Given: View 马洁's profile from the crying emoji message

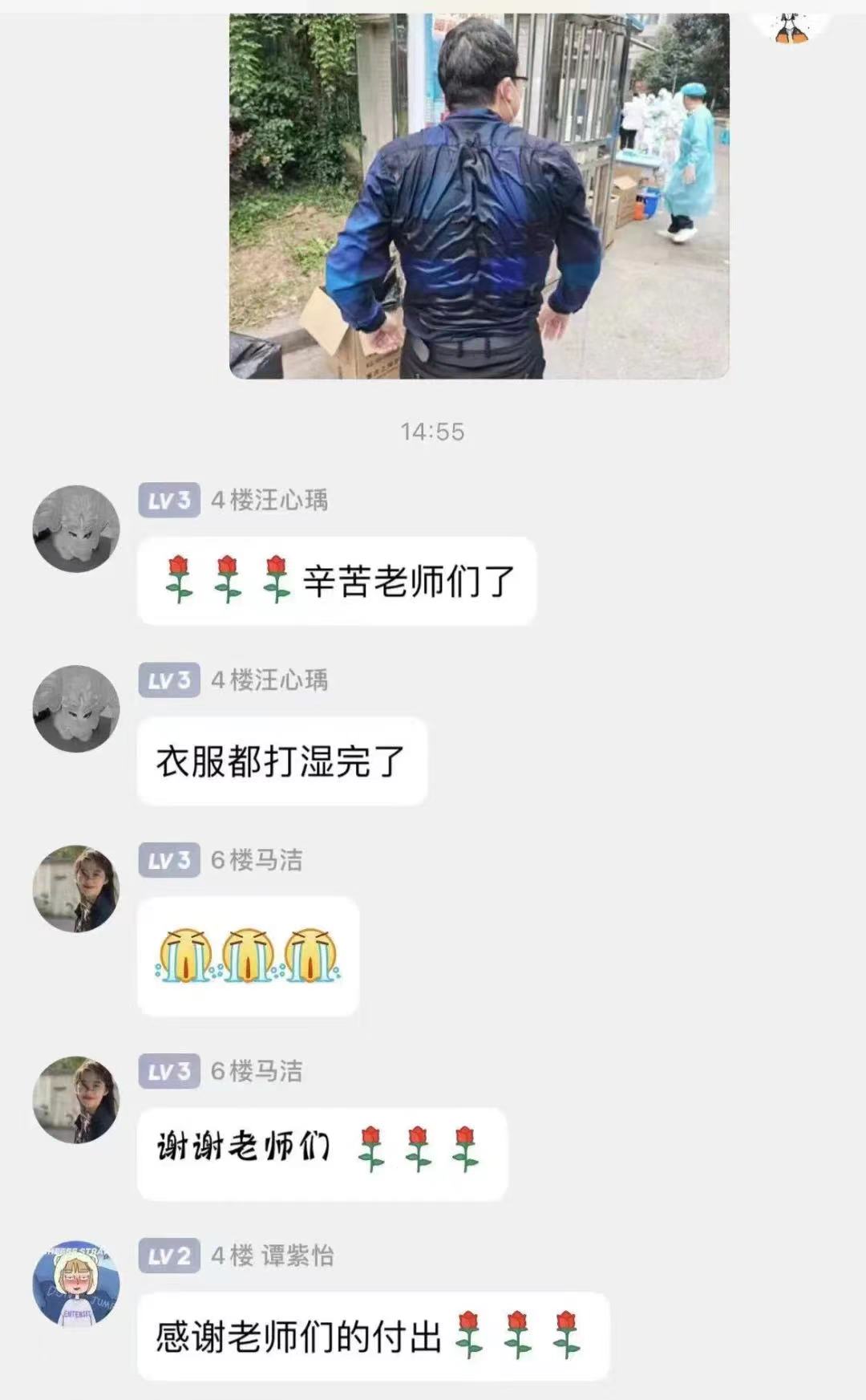Looking at the screenshot, I should [x=76, y=888].
